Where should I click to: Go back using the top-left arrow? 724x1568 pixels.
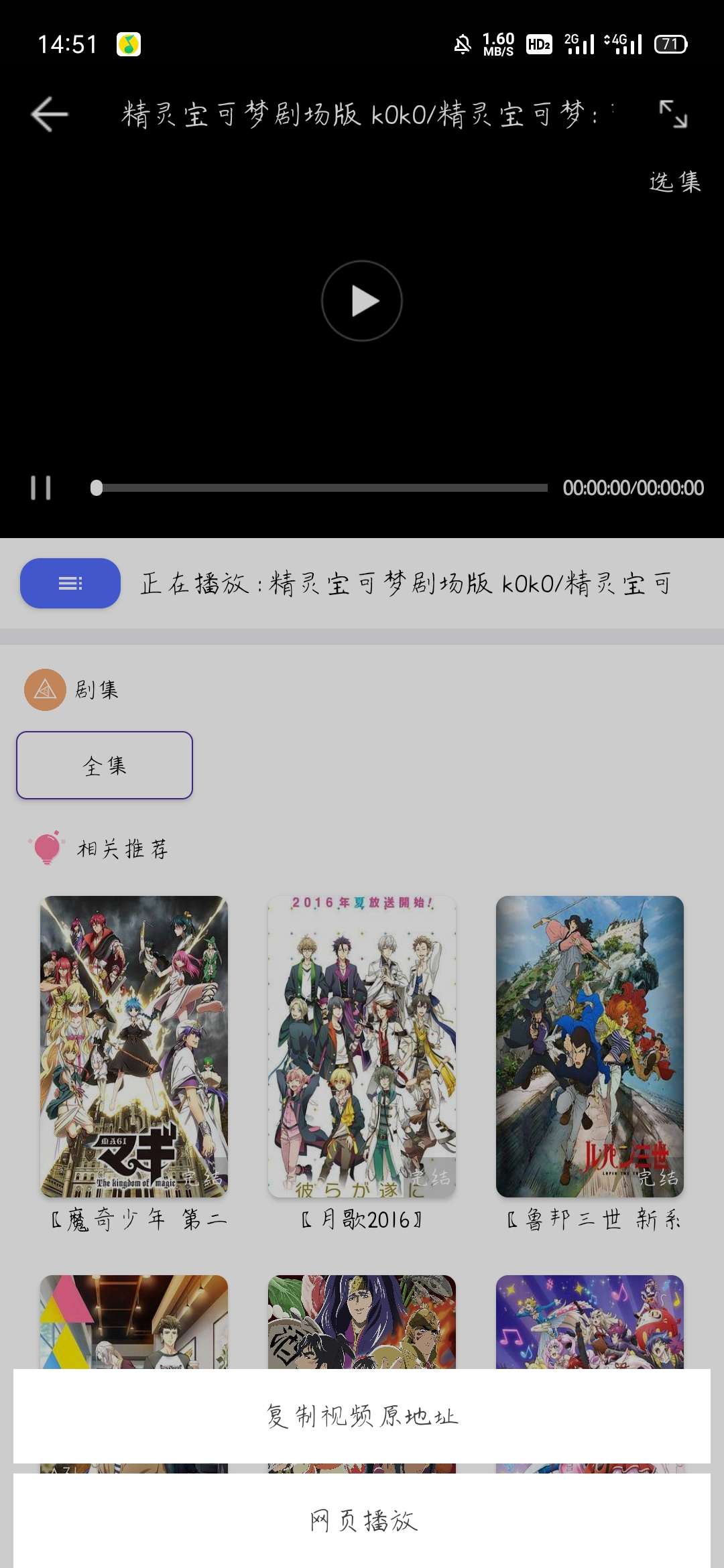coord(50,114)
